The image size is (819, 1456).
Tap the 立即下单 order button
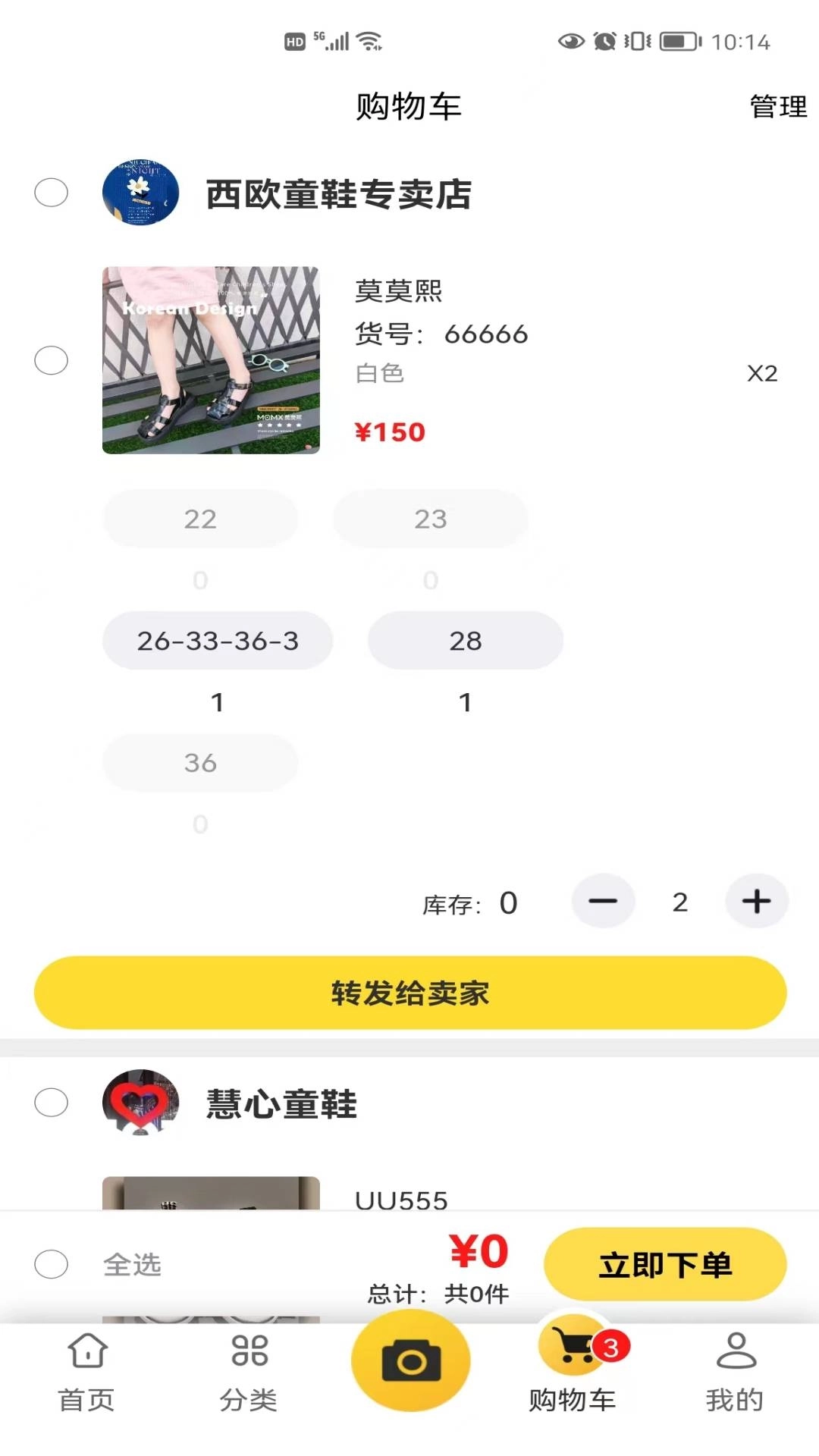(664, 1263)
